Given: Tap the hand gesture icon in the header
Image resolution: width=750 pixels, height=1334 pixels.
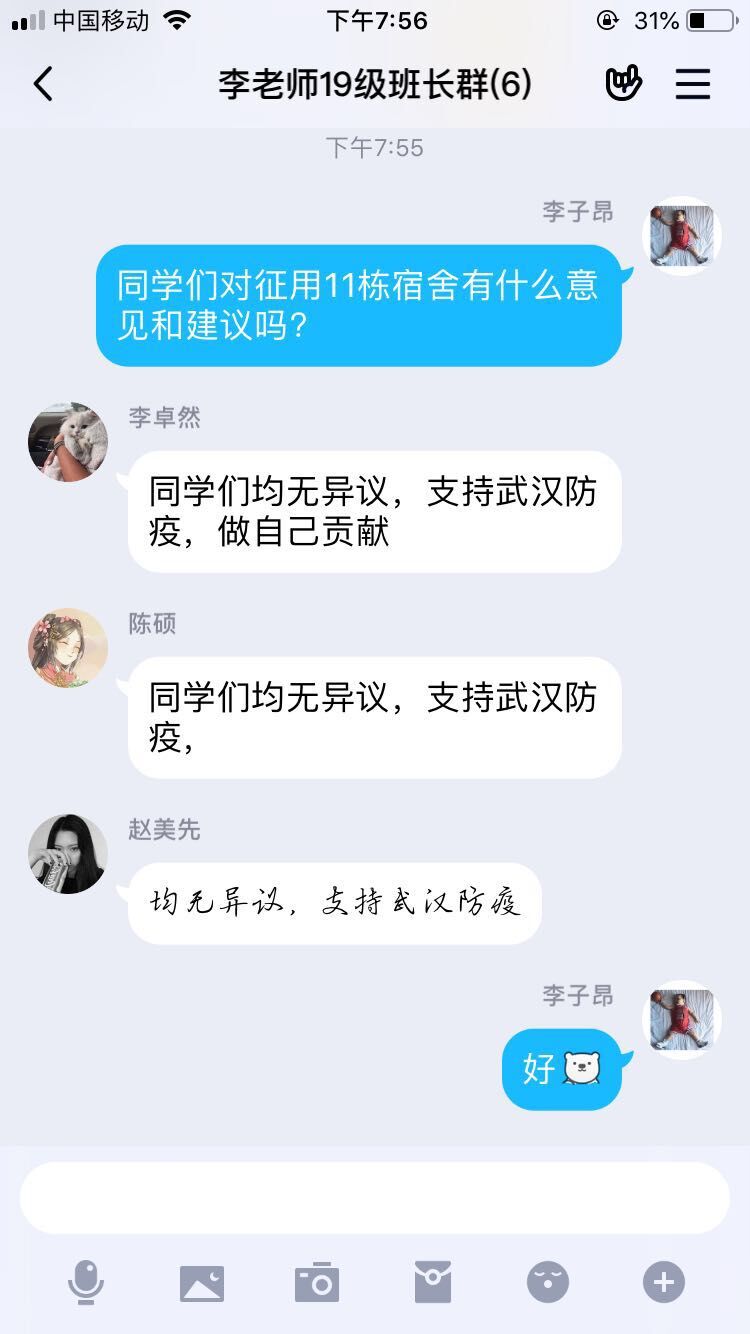Looking at the screenshot, I should point(623,84).
